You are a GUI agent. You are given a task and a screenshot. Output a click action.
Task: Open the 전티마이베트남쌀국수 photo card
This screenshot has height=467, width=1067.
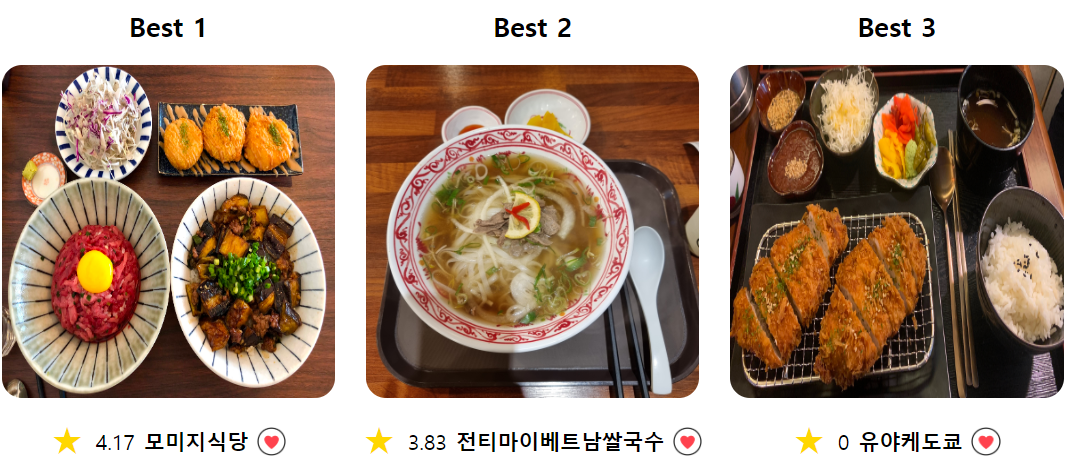point(532,231)
